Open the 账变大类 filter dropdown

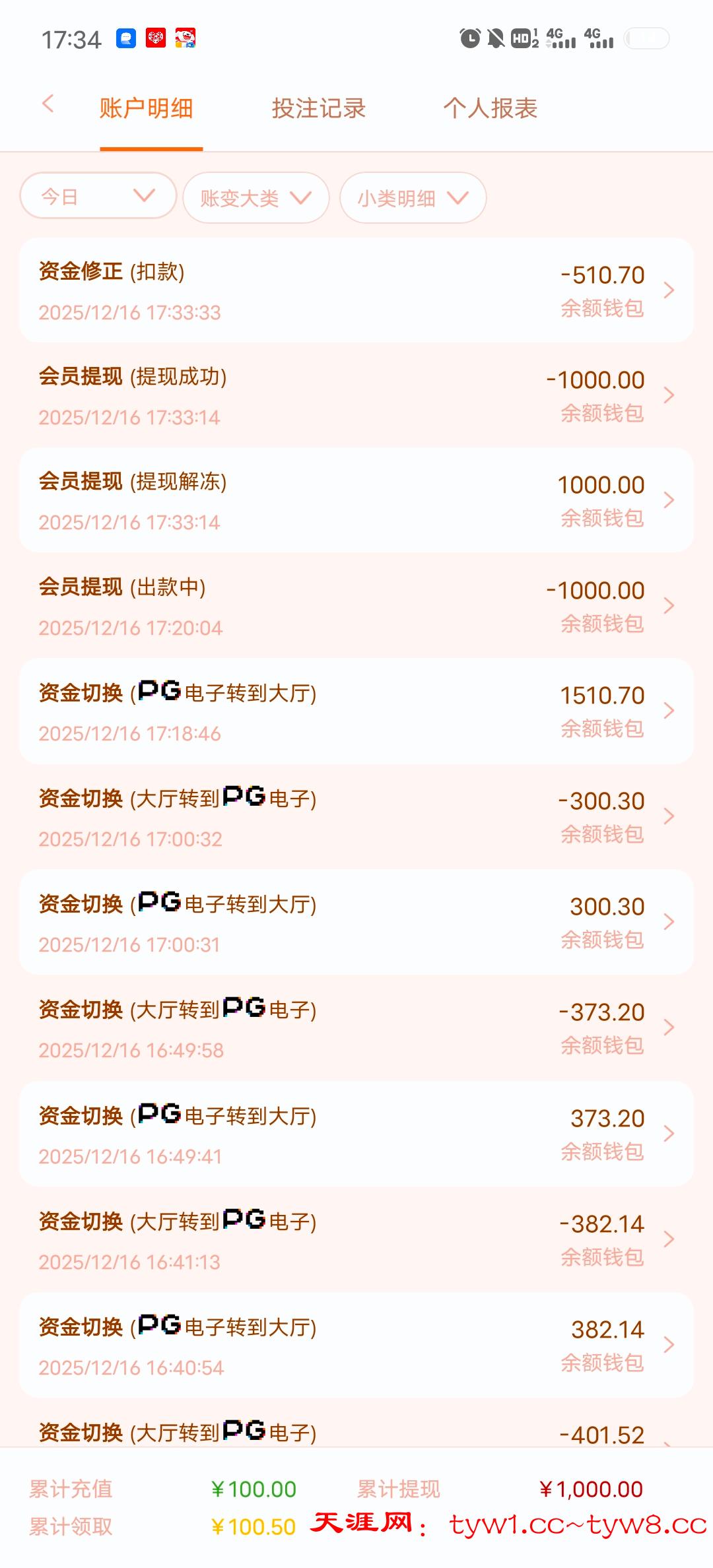click(x=255, y=198)
